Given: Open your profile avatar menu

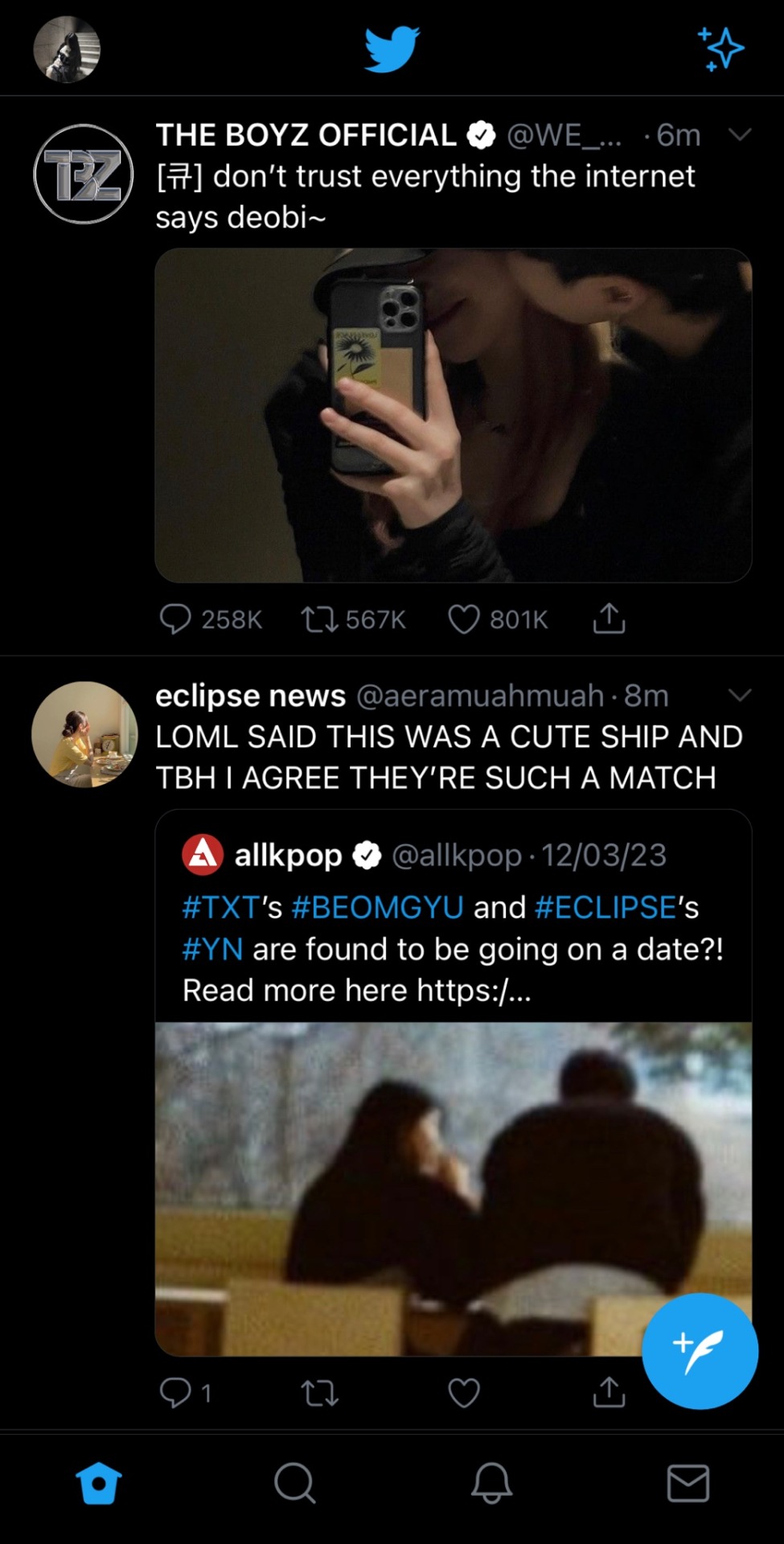Looking at the screenshot, I should [x=67, y=50].
